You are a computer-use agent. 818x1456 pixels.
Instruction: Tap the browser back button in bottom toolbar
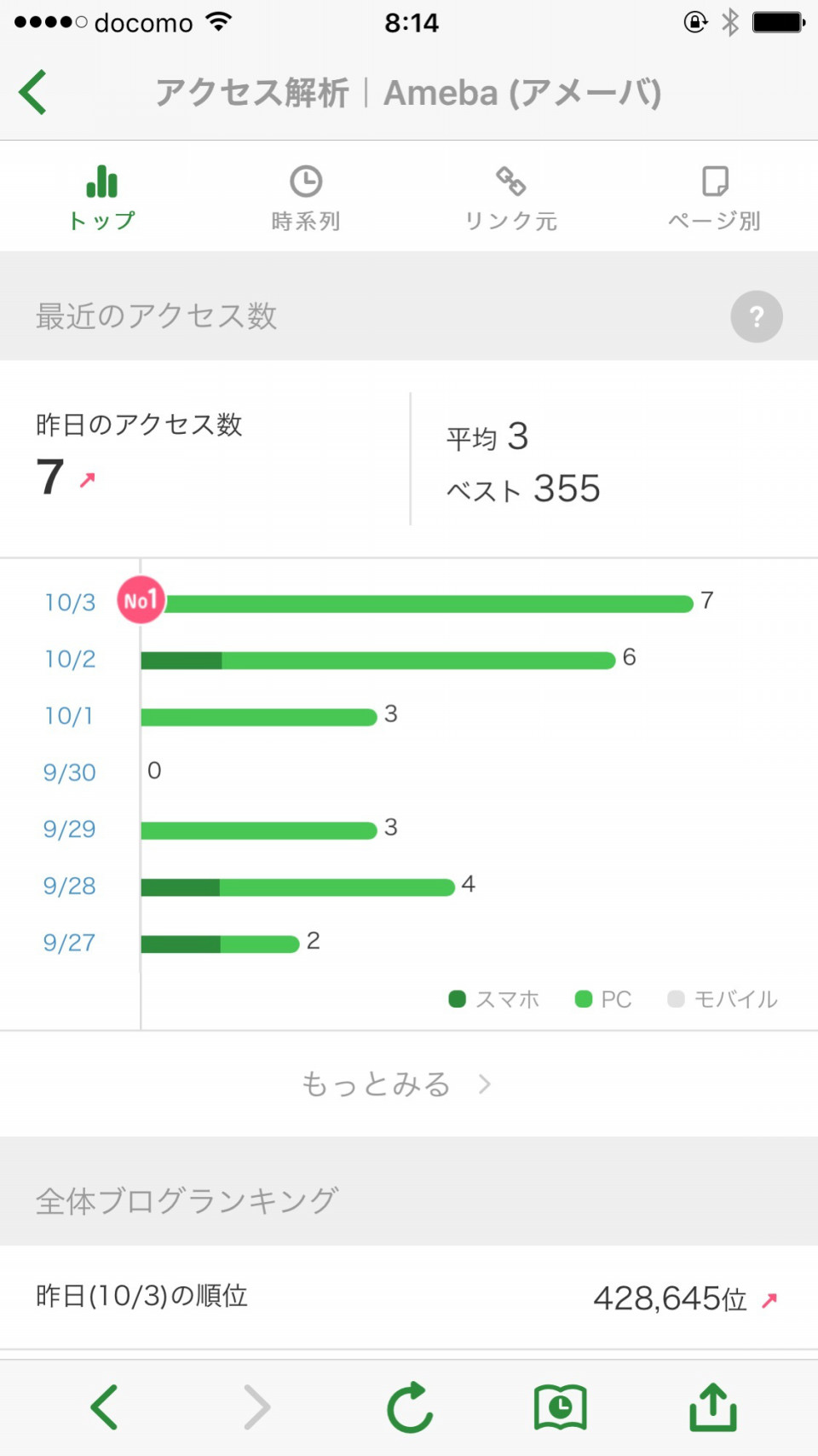pyautogui.click(x=104, y=1407)
